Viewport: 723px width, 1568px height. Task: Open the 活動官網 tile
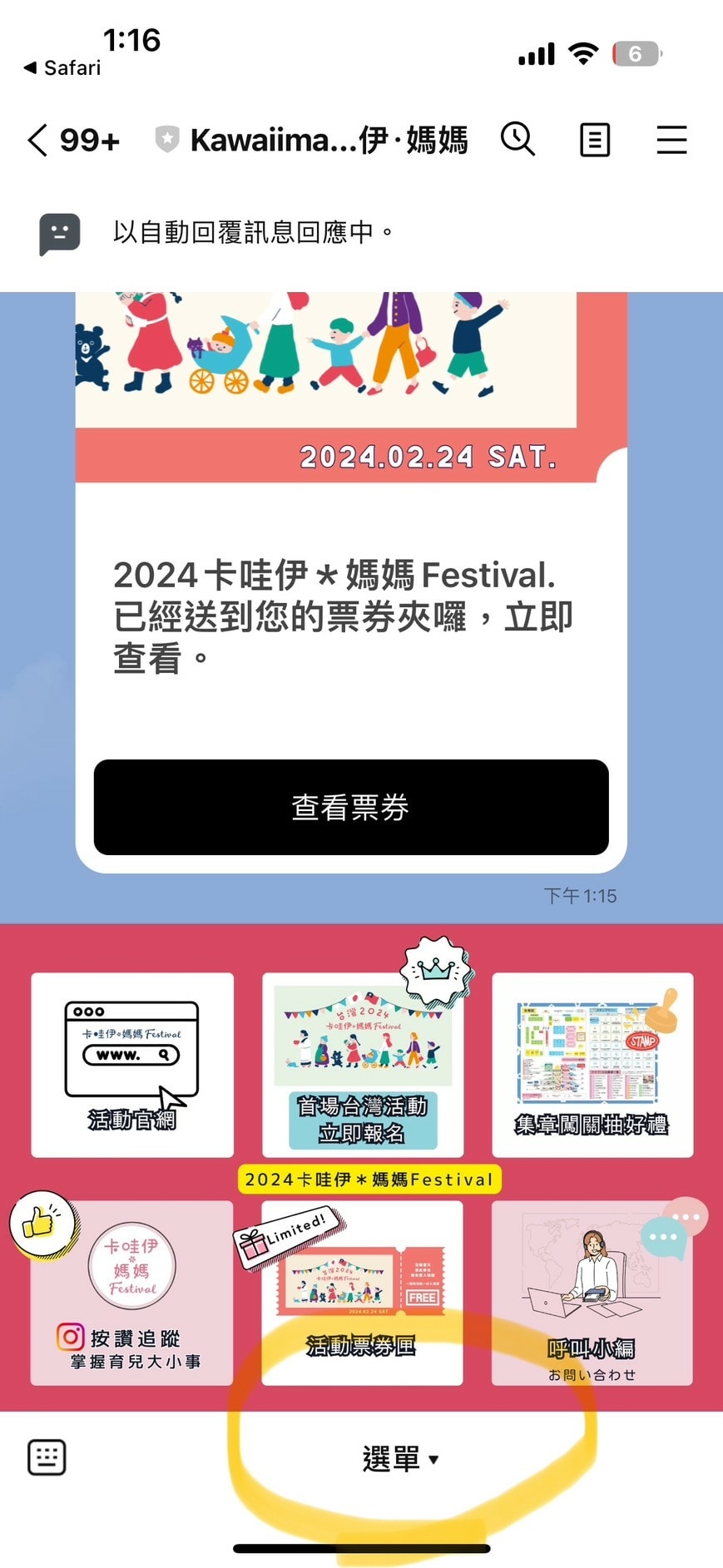132,1065
